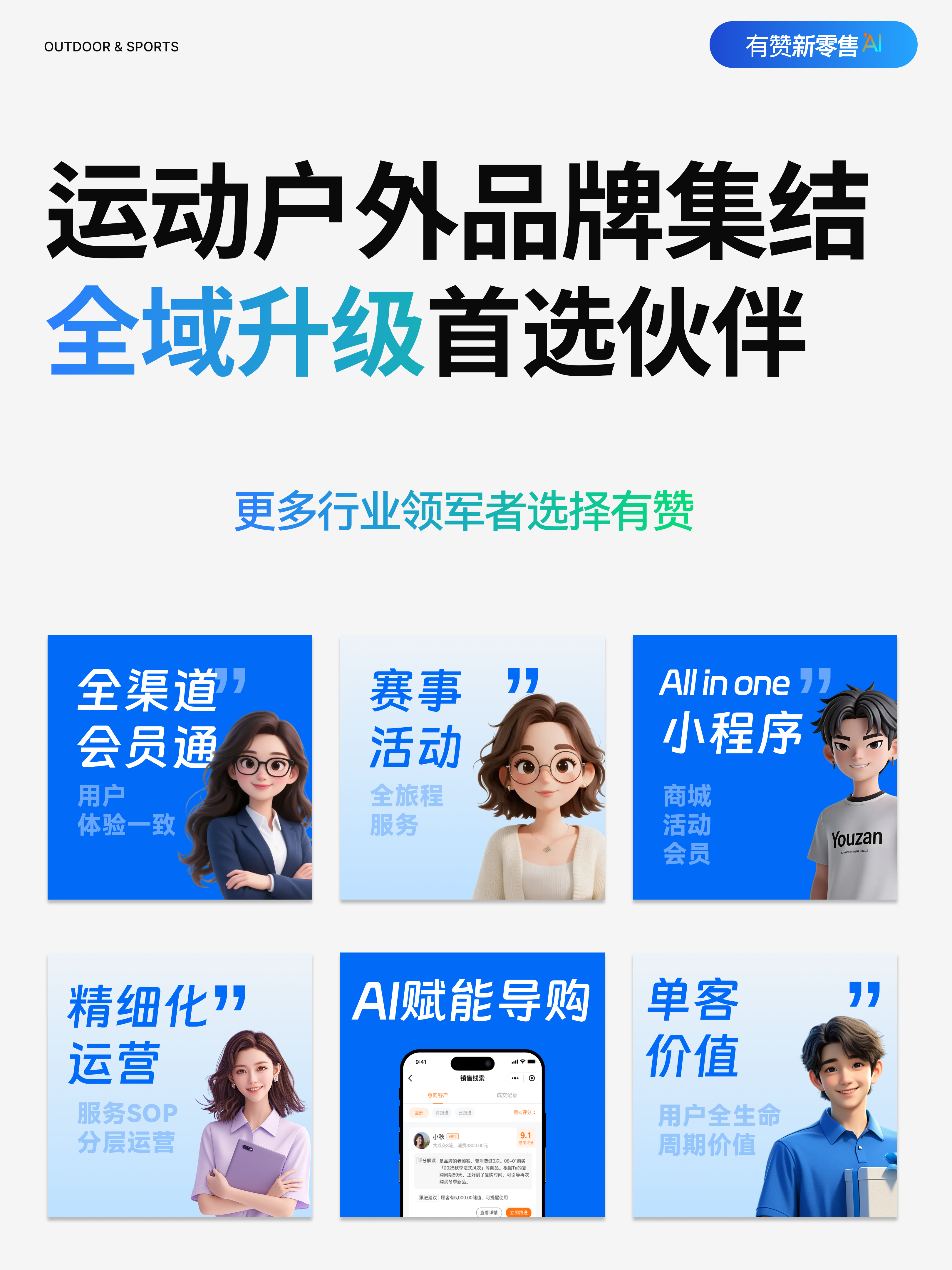The image size is (952, 1270).
Task: Tap the mini-program capsule target icon
Action: click(x=532, y=1078)
